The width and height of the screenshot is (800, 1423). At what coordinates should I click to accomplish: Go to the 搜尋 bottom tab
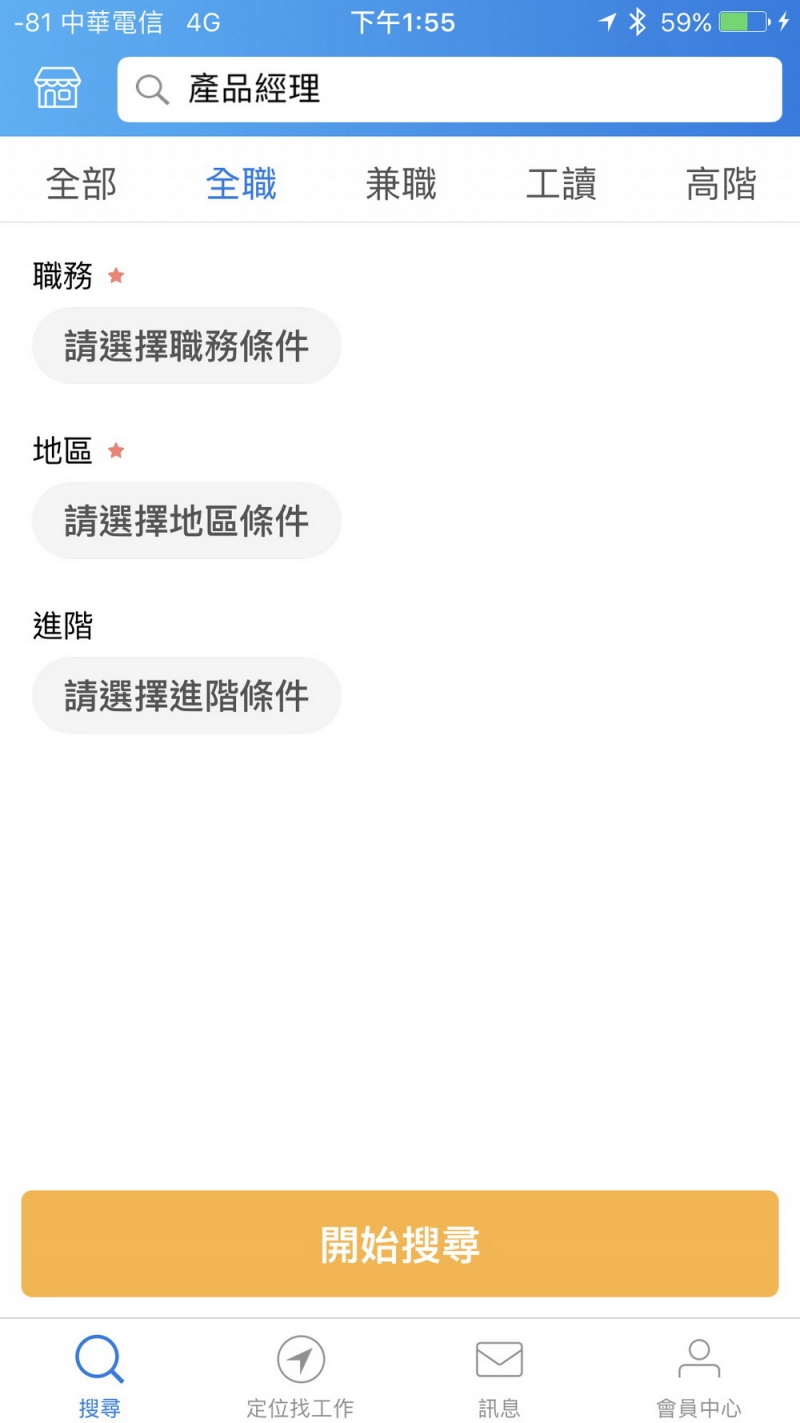(99, 1375)
